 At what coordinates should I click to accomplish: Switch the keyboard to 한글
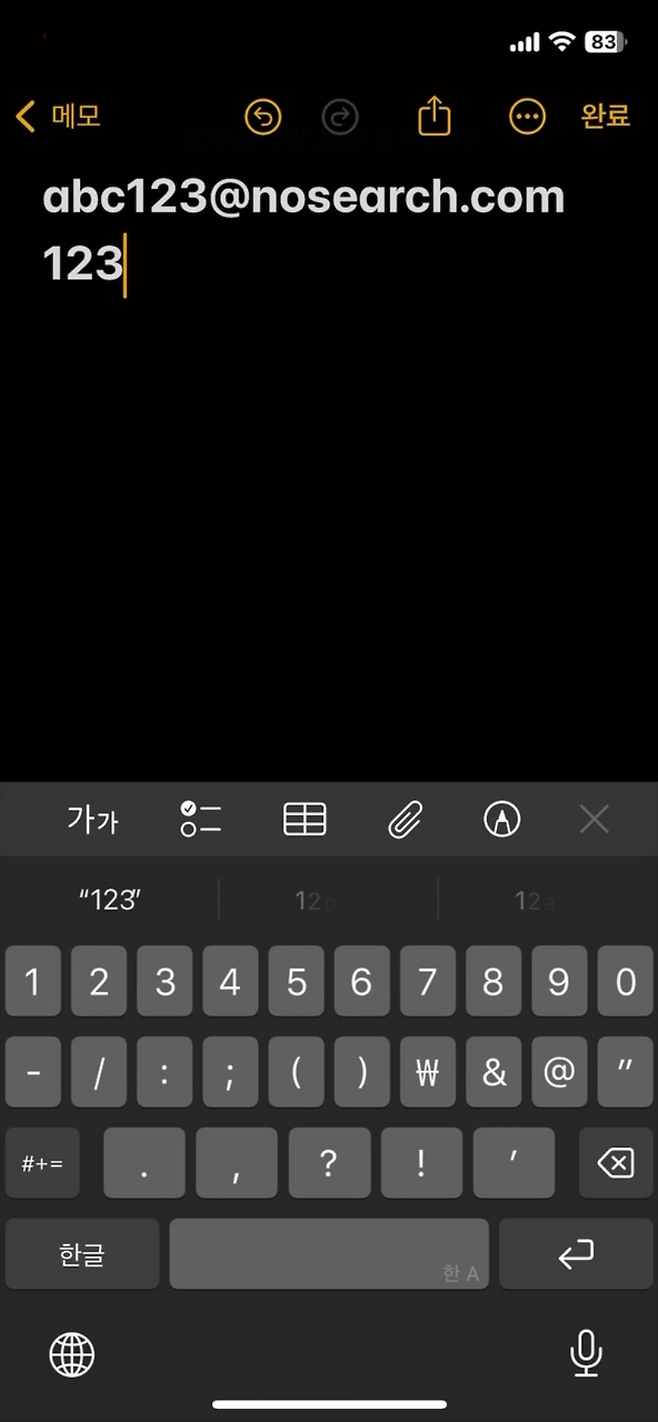[x=82, y=1253]
